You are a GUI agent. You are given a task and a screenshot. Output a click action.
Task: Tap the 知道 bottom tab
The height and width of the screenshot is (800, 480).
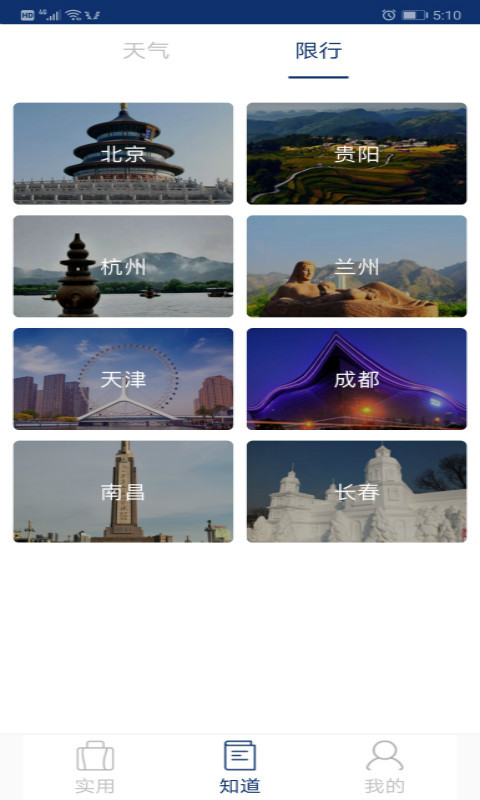pos(240,767)
